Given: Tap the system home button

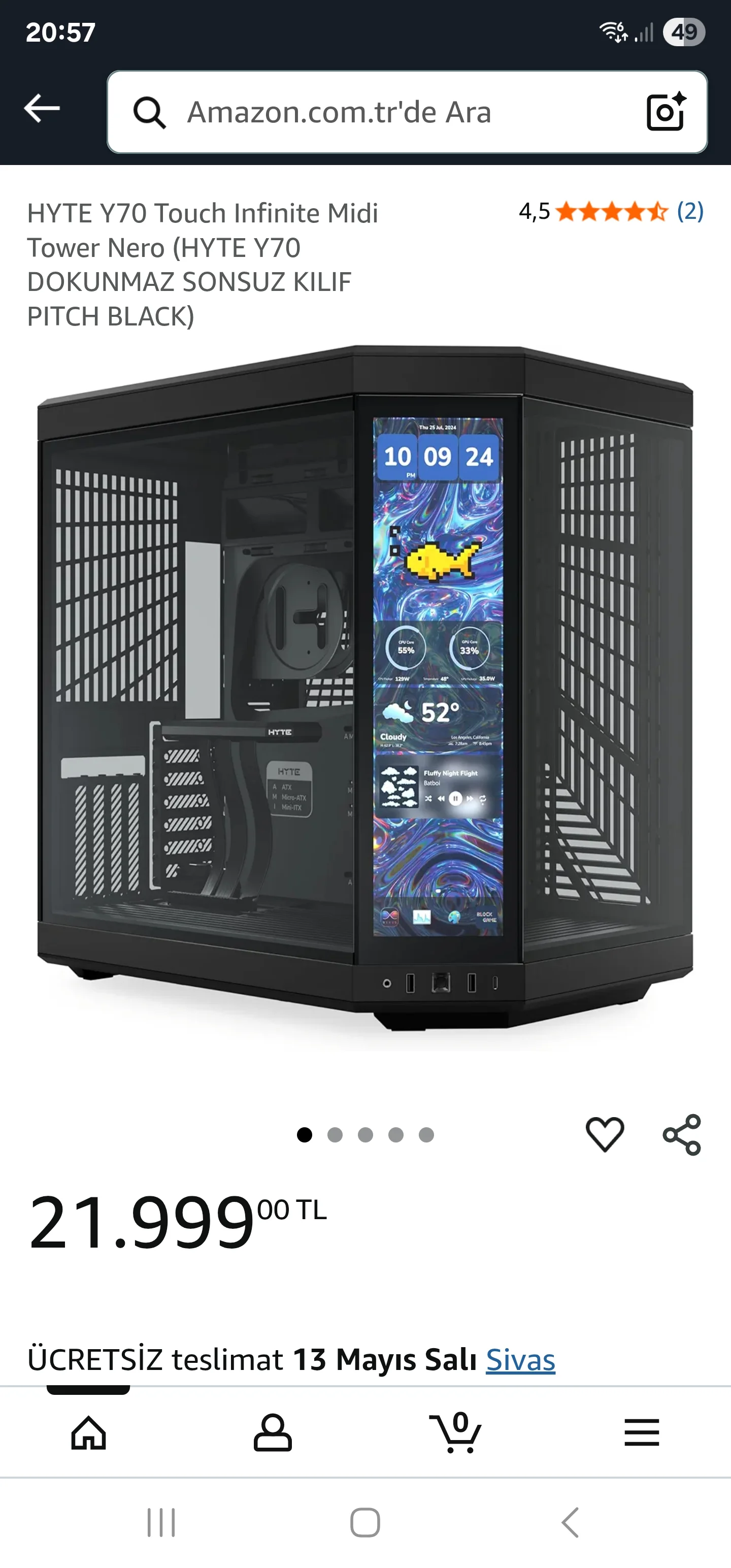Looking at the screenshot, I should 365,1523.
